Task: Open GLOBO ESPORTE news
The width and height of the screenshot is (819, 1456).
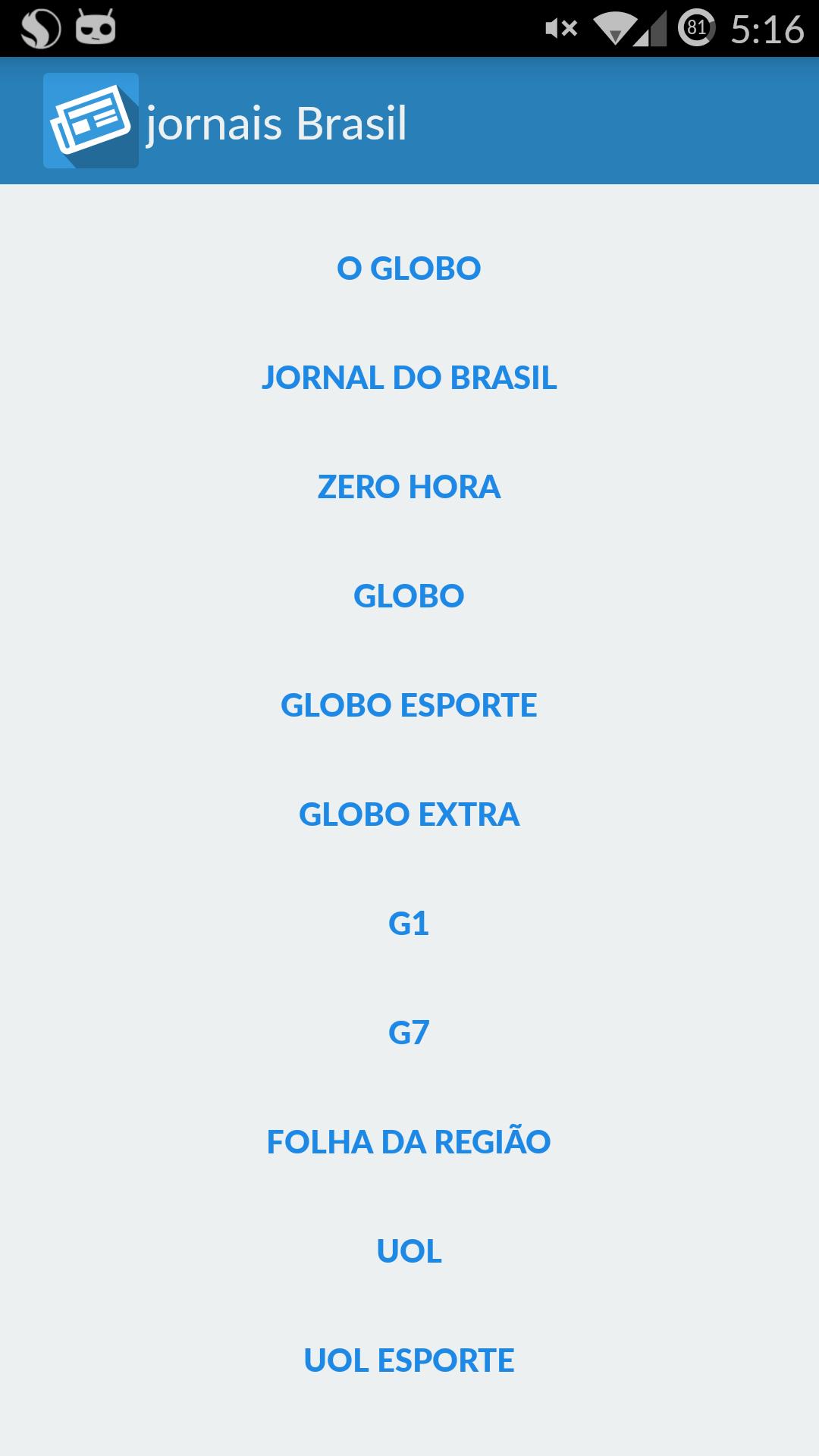Action: click(409, 705)
